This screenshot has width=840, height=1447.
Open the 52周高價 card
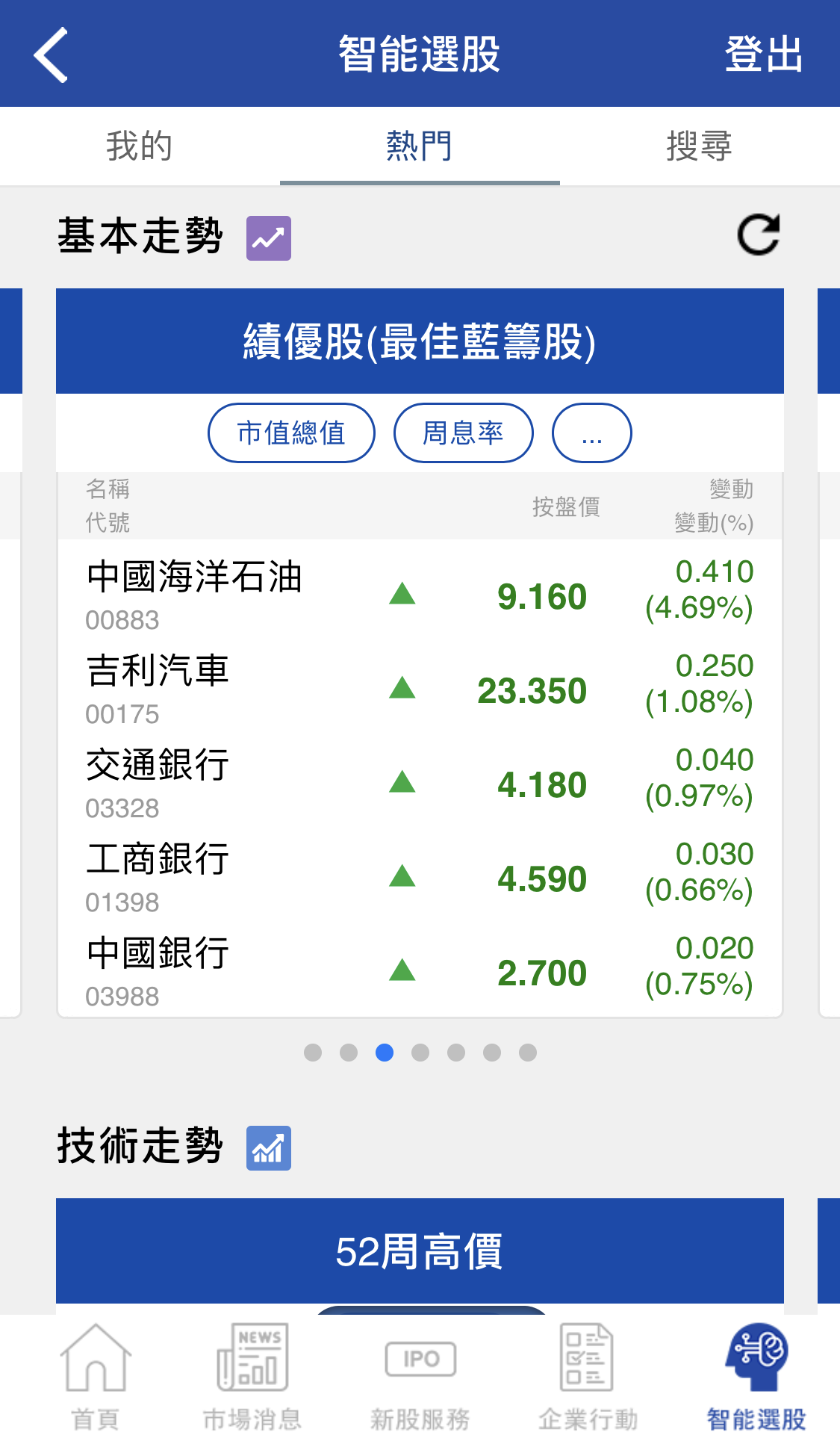pos(419,1251)
